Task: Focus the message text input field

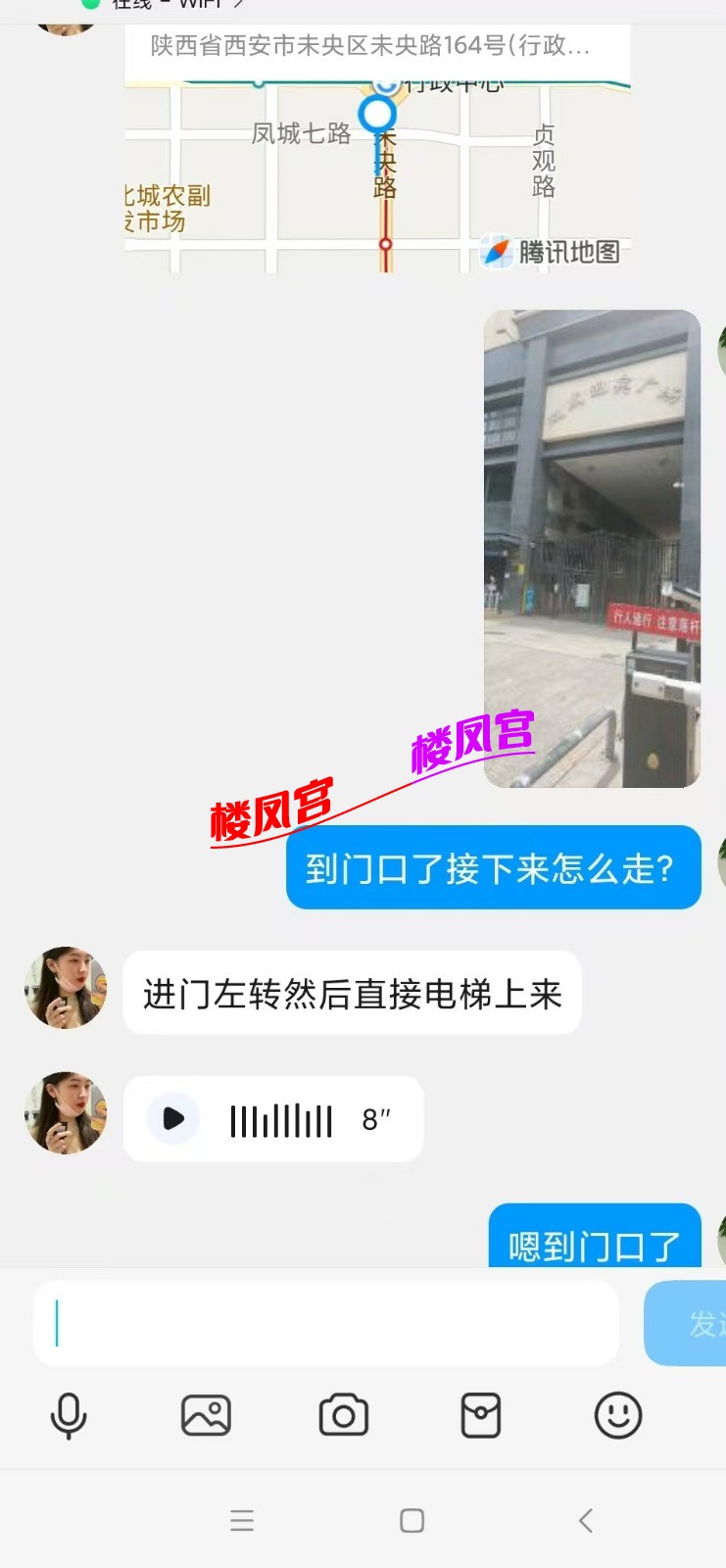Action: [x=326, y=1323]
